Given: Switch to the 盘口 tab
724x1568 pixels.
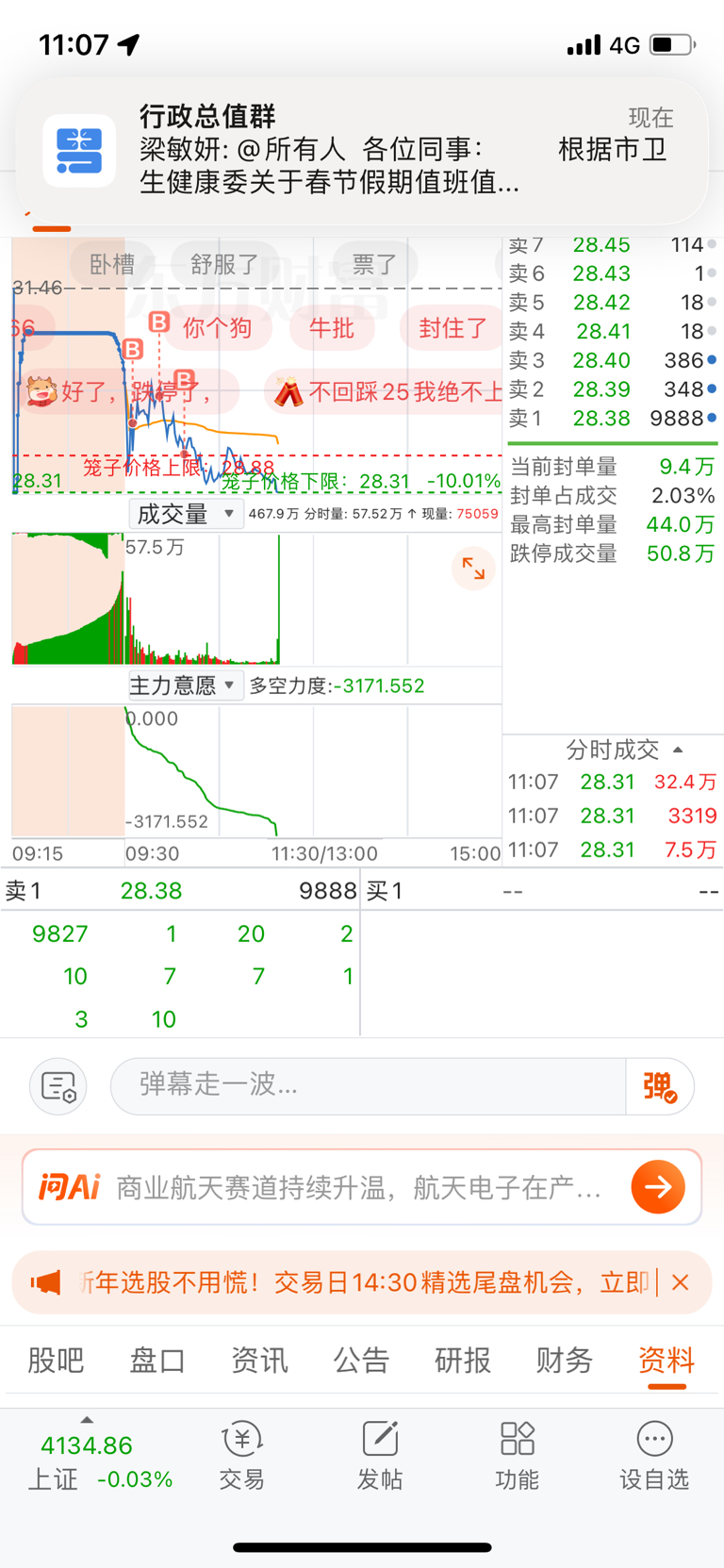Looking at the screenshot, I should (157, 1360).
